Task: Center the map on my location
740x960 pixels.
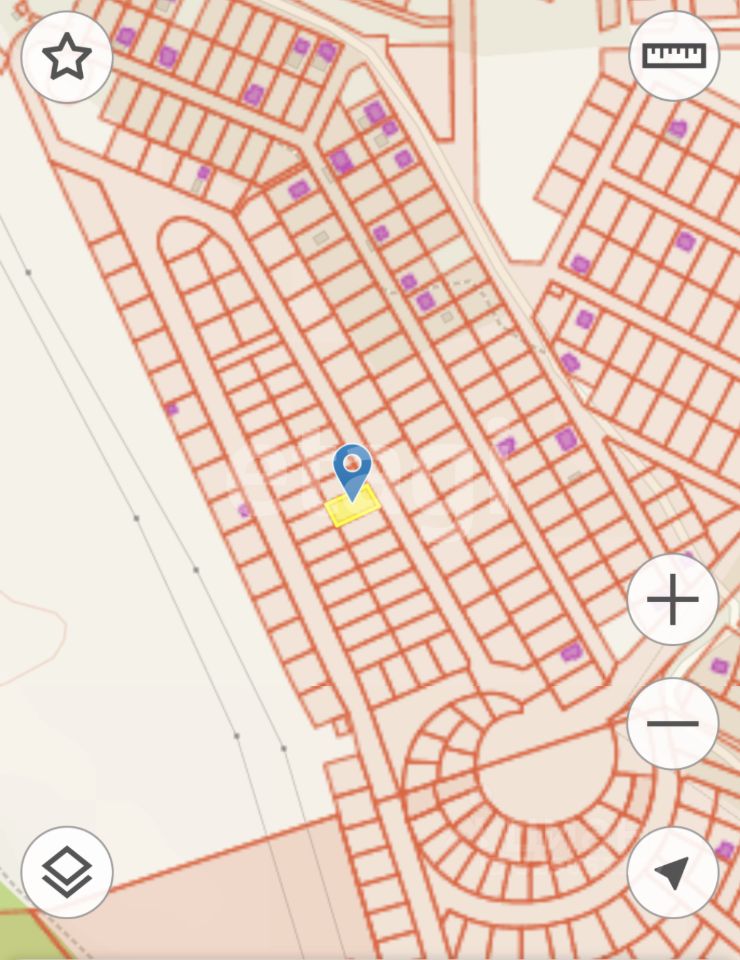Action: [673, 872]
